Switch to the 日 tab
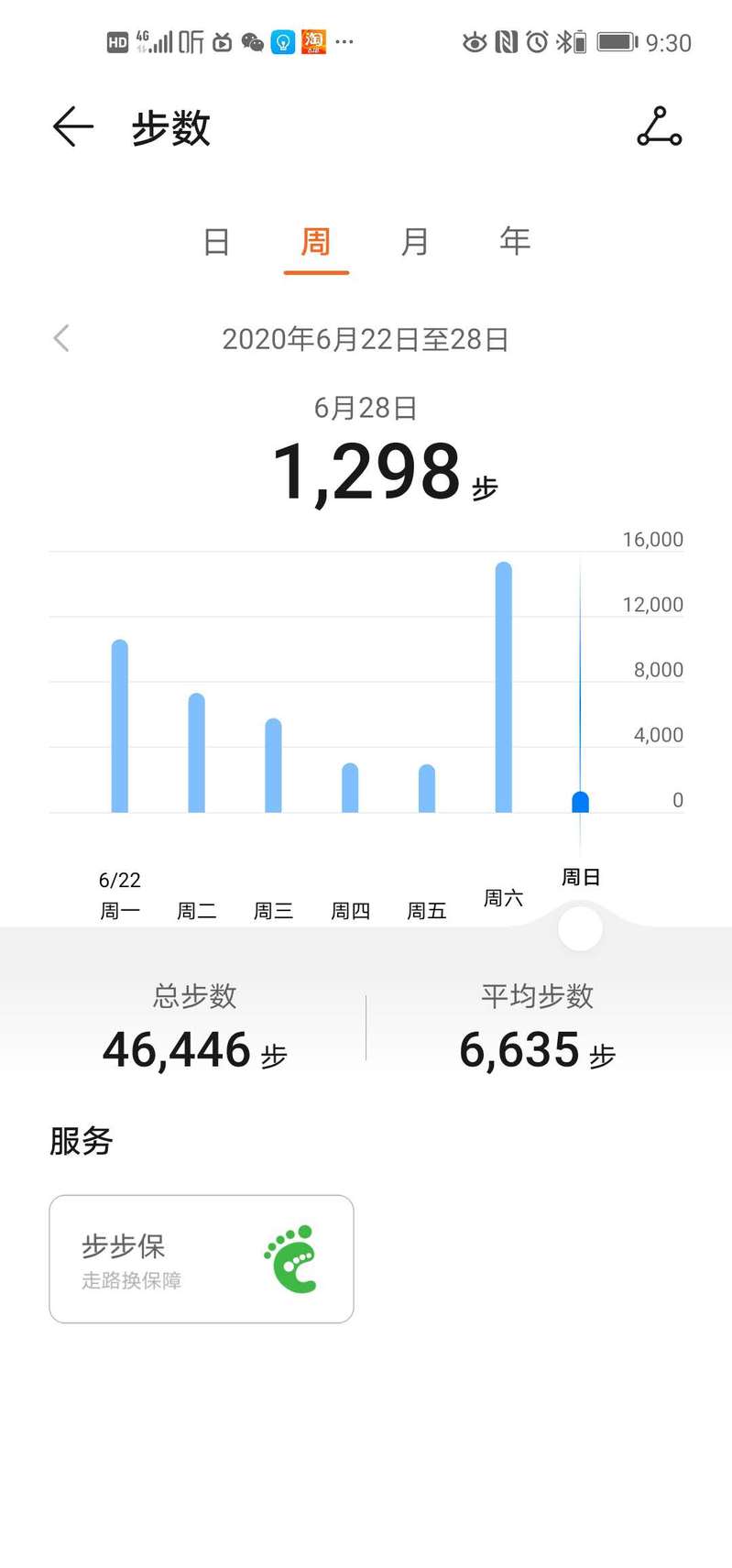Image resolution: width=732 pixels, height=1568 pixels. point(216,242)
